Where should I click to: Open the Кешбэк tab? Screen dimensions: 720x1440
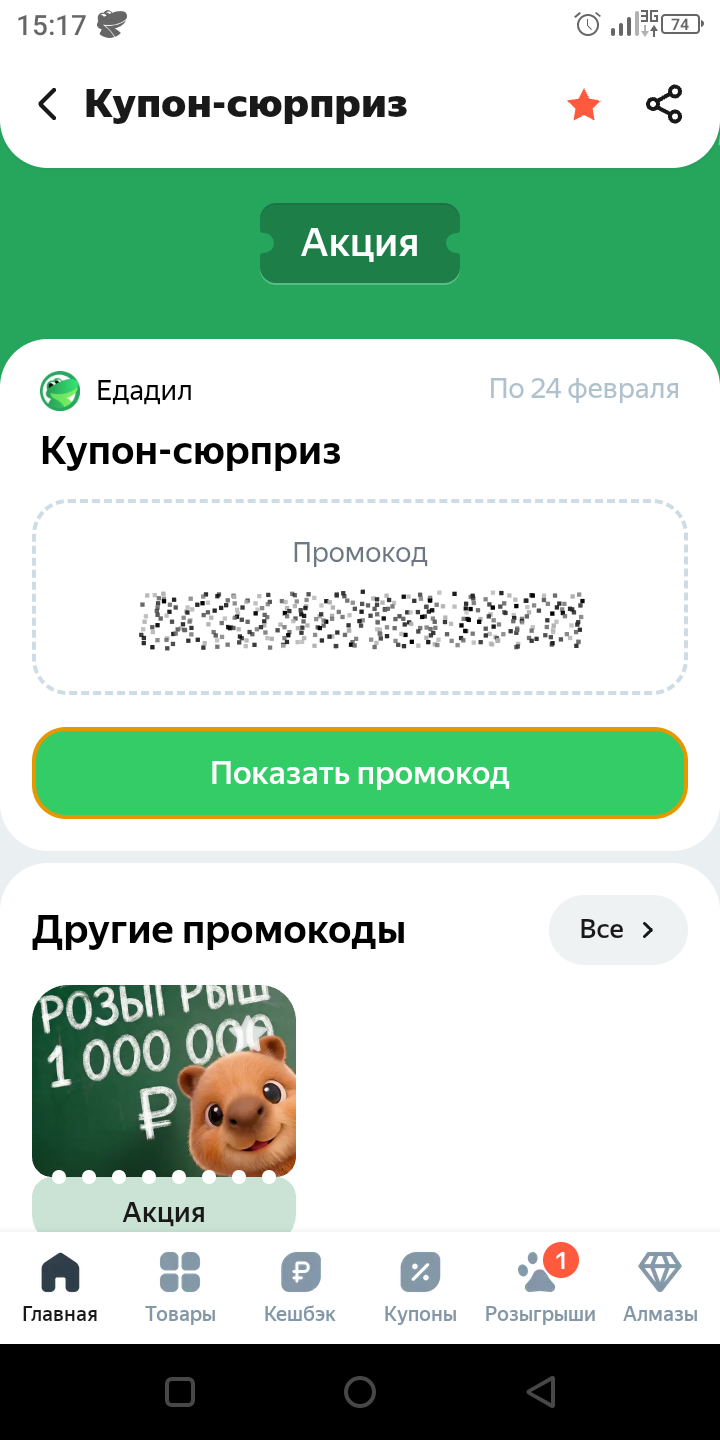pyautogui.click(x=300, y=1287)
